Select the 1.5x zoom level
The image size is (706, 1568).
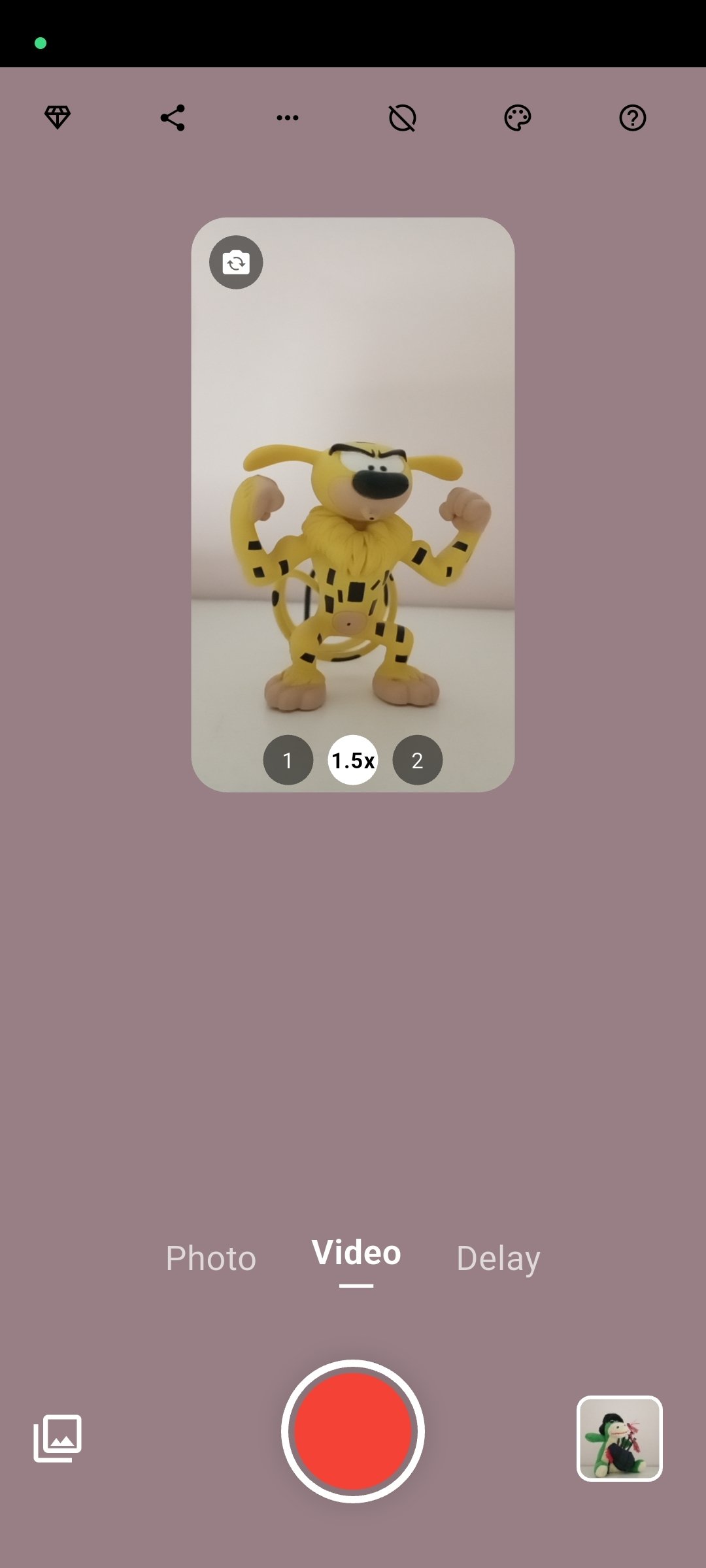(x=353, y=760)
